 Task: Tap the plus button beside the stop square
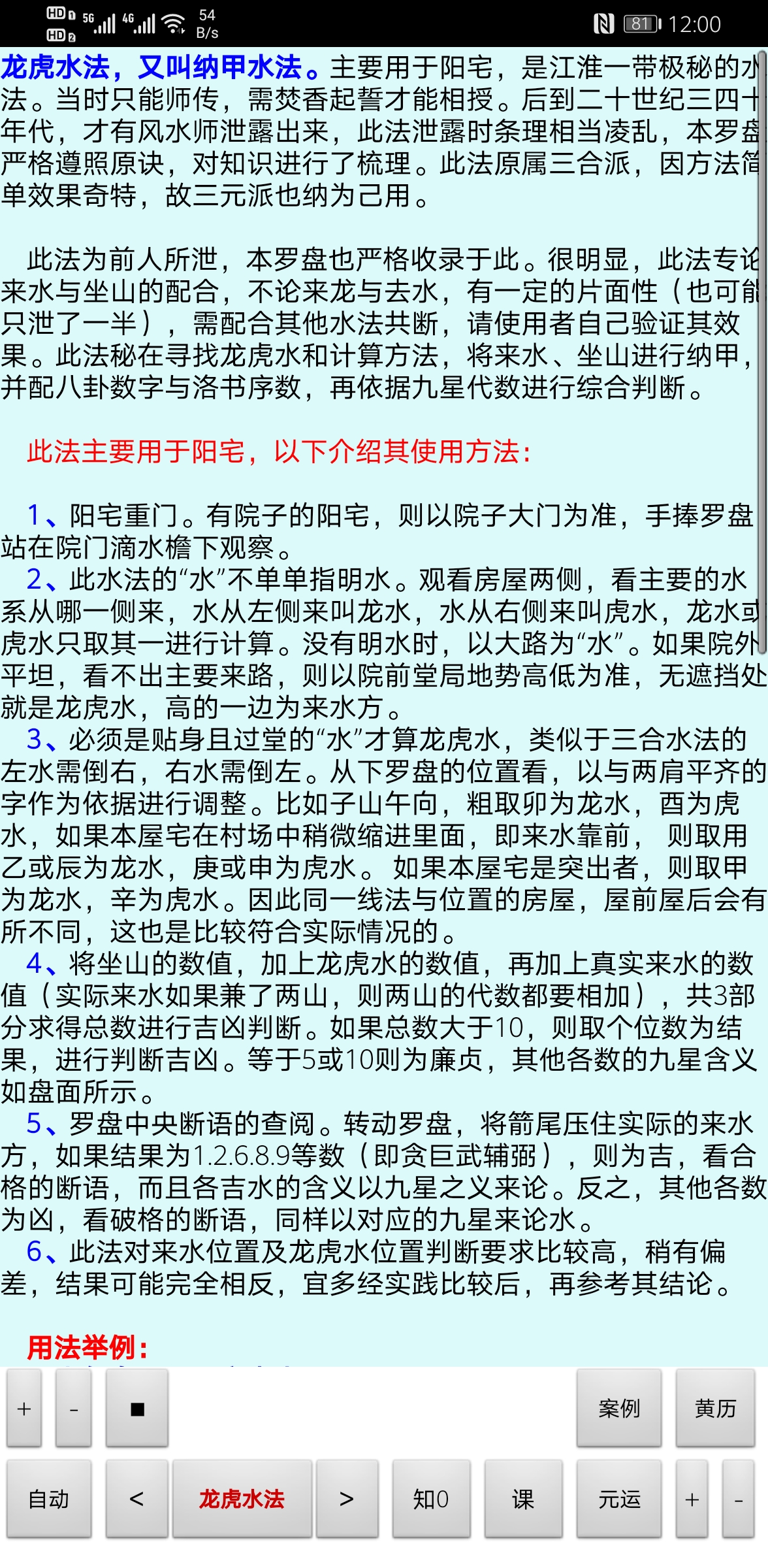pos(24,1409)
